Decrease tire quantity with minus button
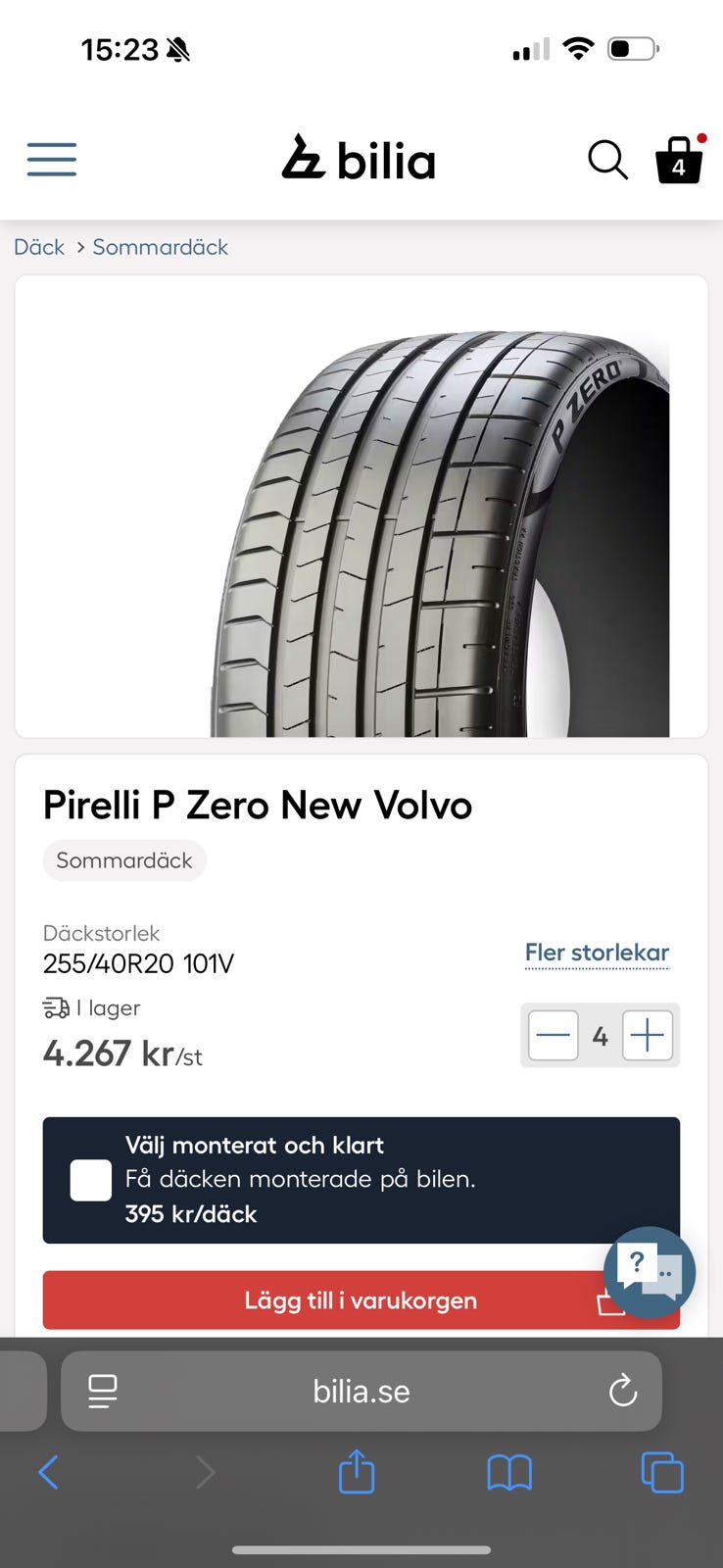 click(554, 1036)
